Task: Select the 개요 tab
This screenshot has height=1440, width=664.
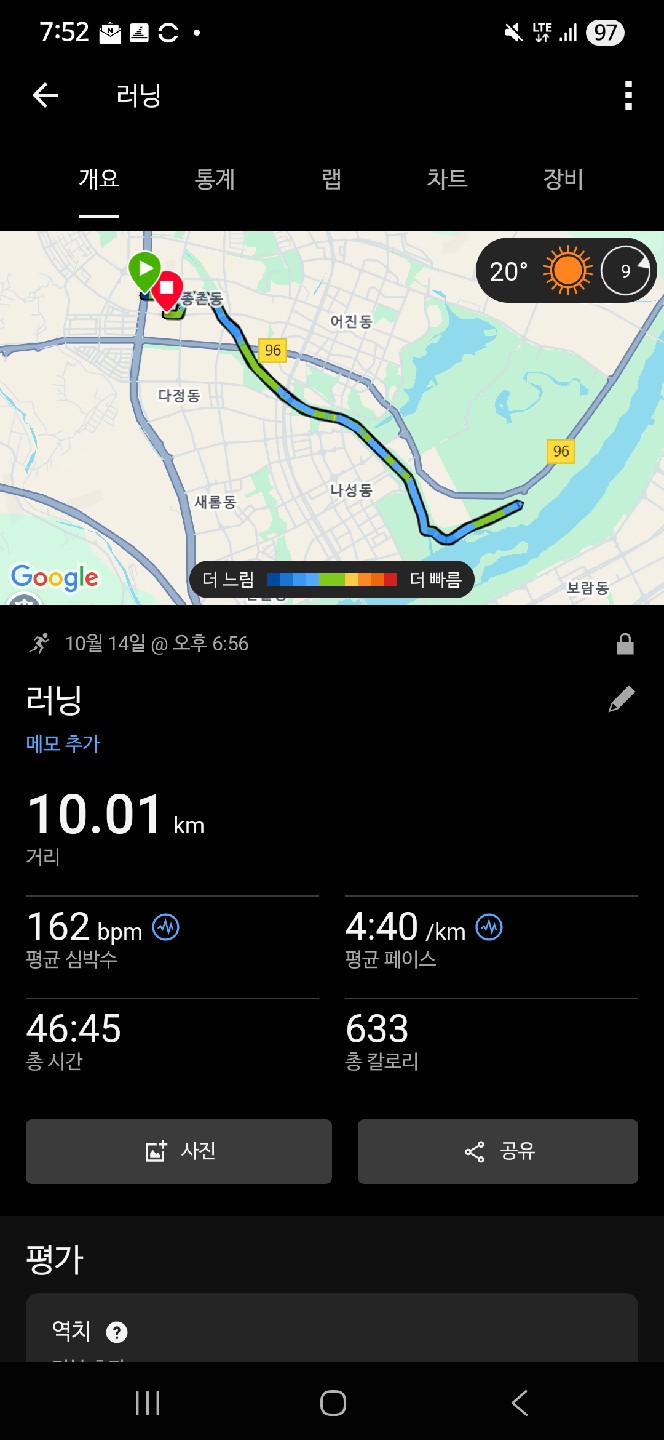Action: pyautogui.click(x=99, y=180)
